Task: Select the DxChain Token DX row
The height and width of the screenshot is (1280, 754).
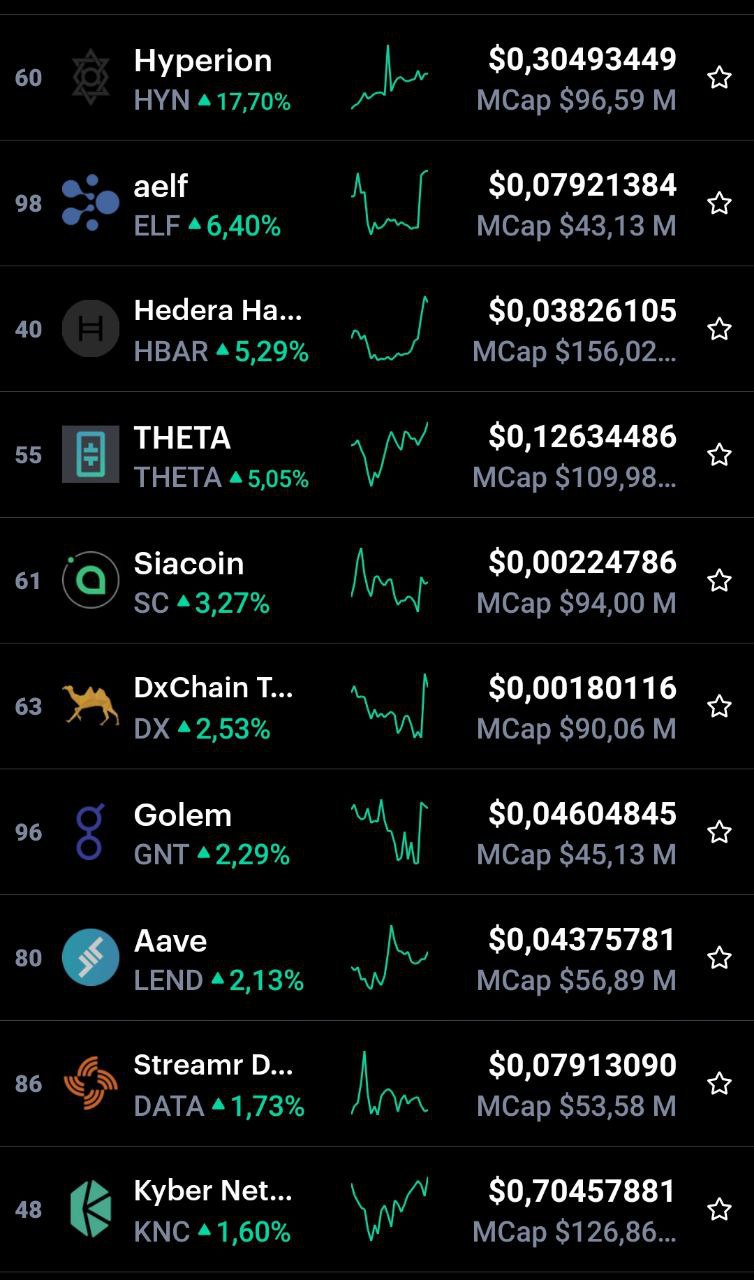Action: [x=377, y=706]
